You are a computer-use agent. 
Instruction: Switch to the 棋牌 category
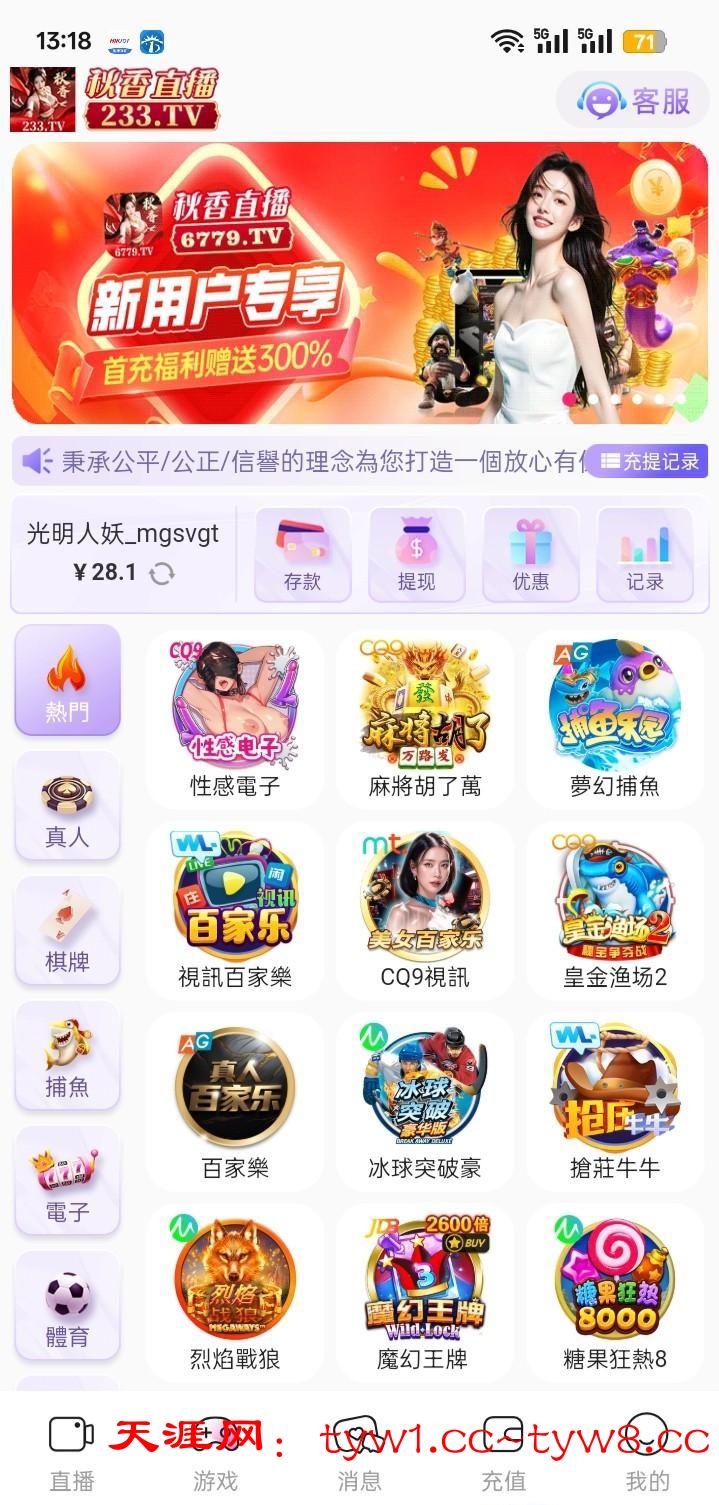coord(67,931)
